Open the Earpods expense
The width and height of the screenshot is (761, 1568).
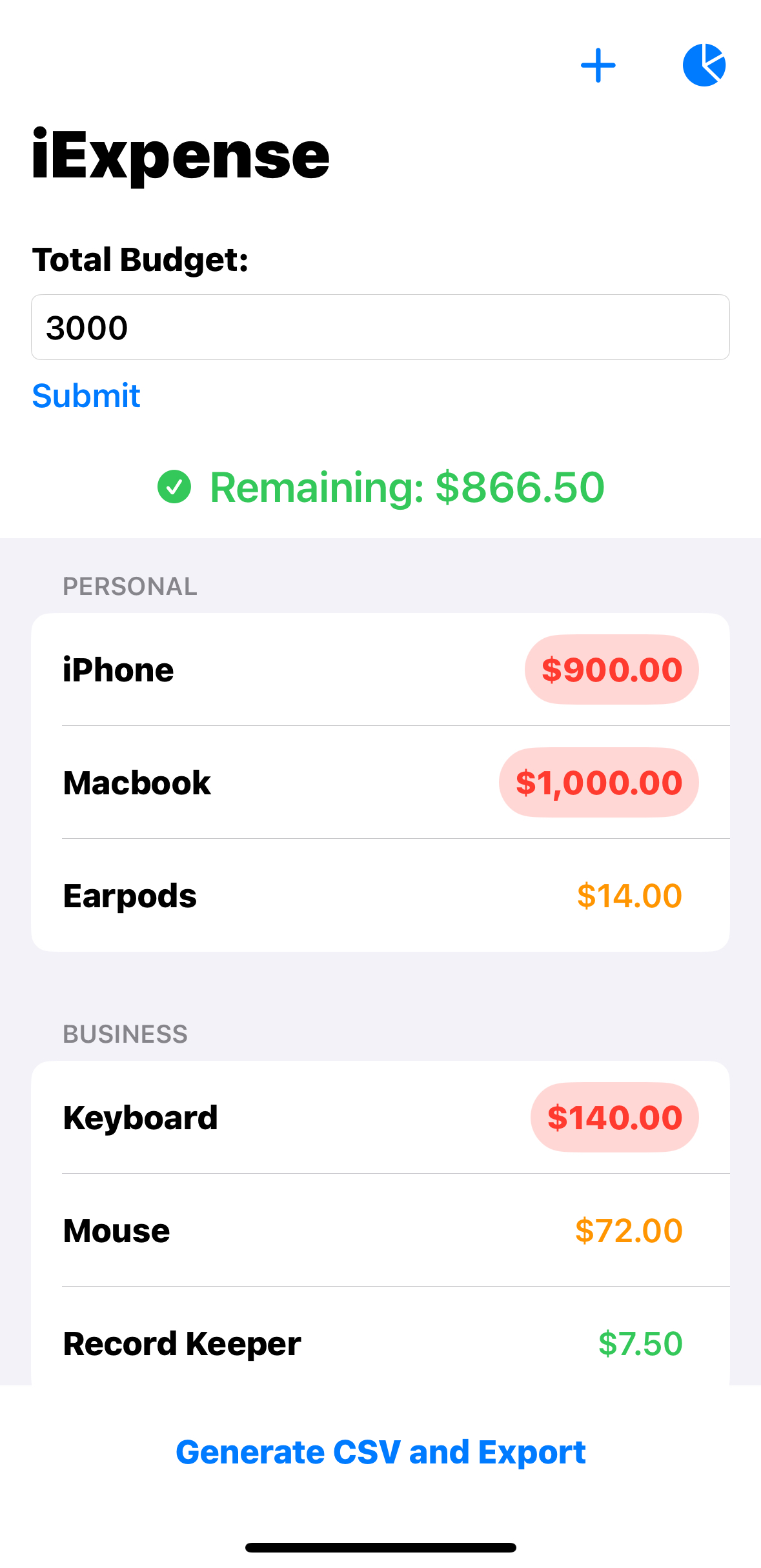point(380,896)
